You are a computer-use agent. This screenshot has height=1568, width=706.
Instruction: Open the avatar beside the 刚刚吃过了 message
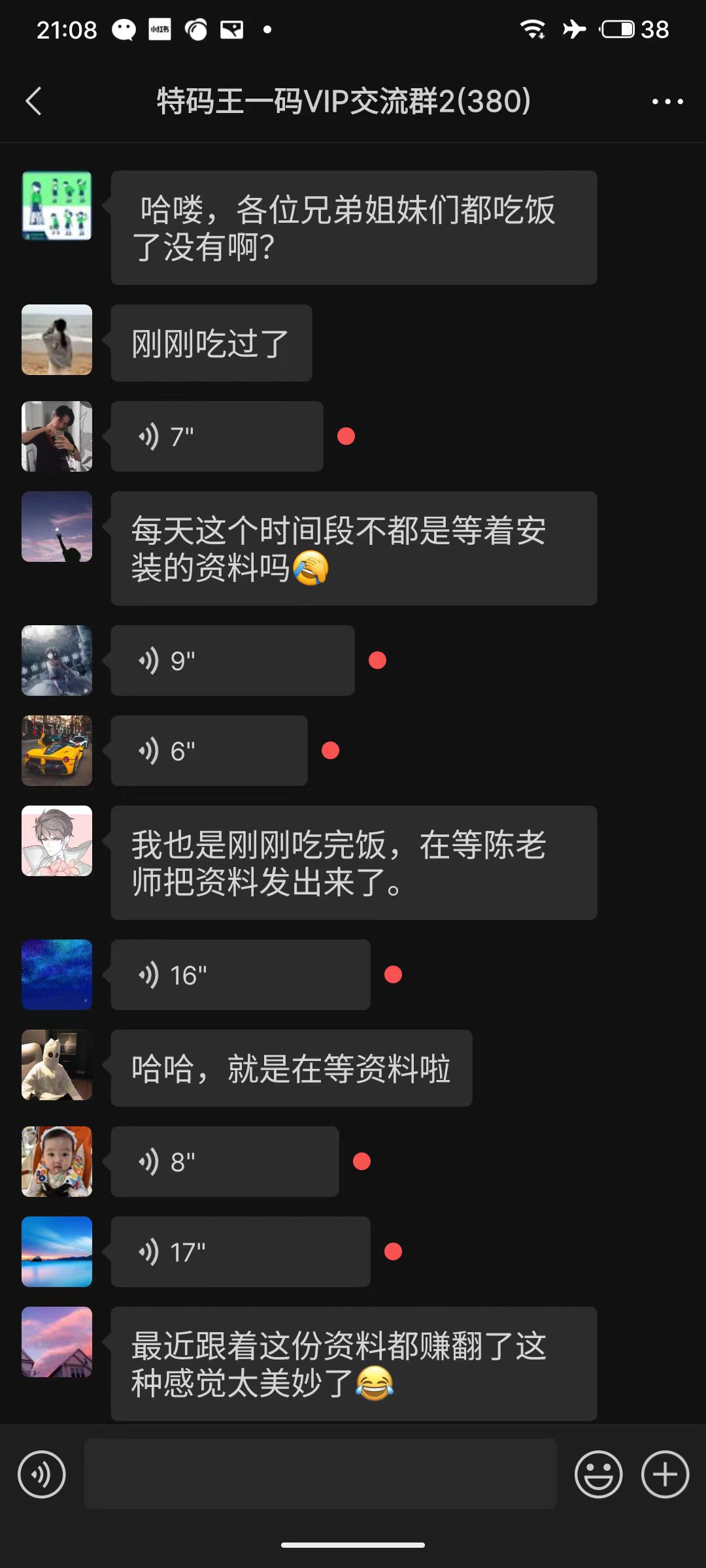point(57,340)
